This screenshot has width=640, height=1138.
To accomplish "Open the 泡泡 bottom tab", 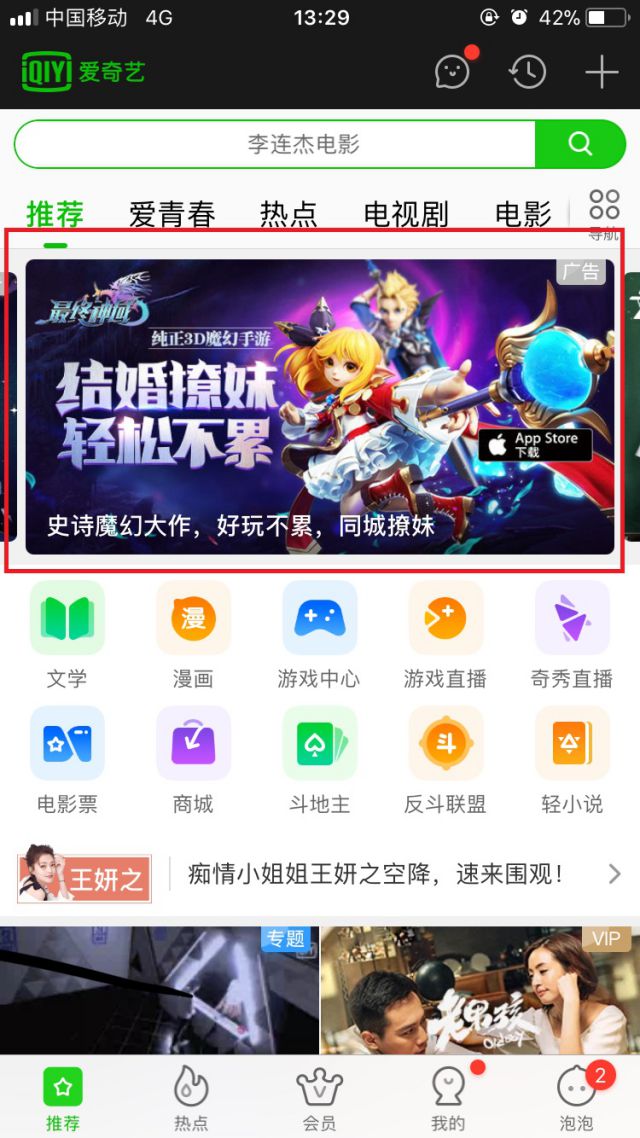I will (575, 1097).
